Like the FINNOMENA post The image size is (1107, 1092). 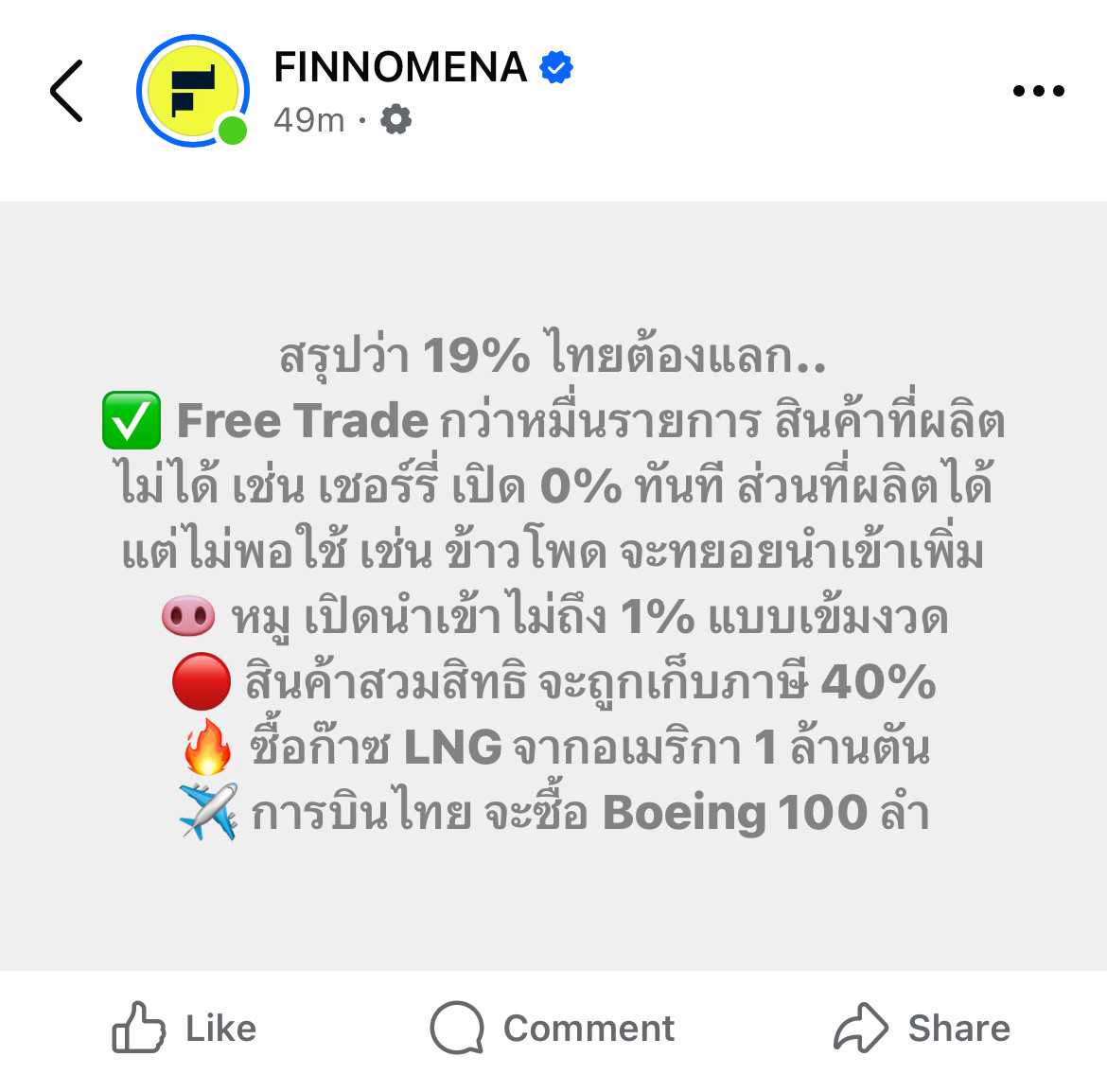tap(184, 1028)
